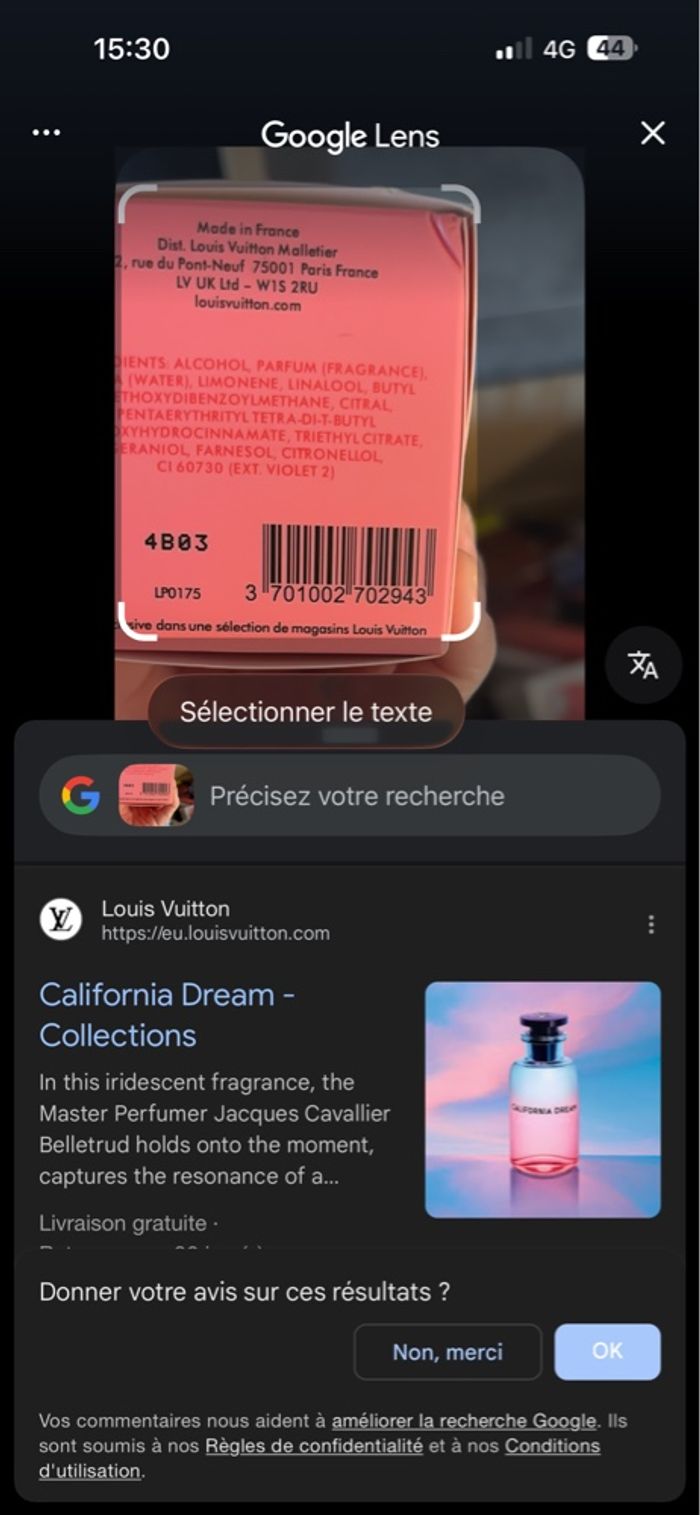Close Google Lens
The width and height of the screenshot is (700, 1515).
tap(653, 133)
